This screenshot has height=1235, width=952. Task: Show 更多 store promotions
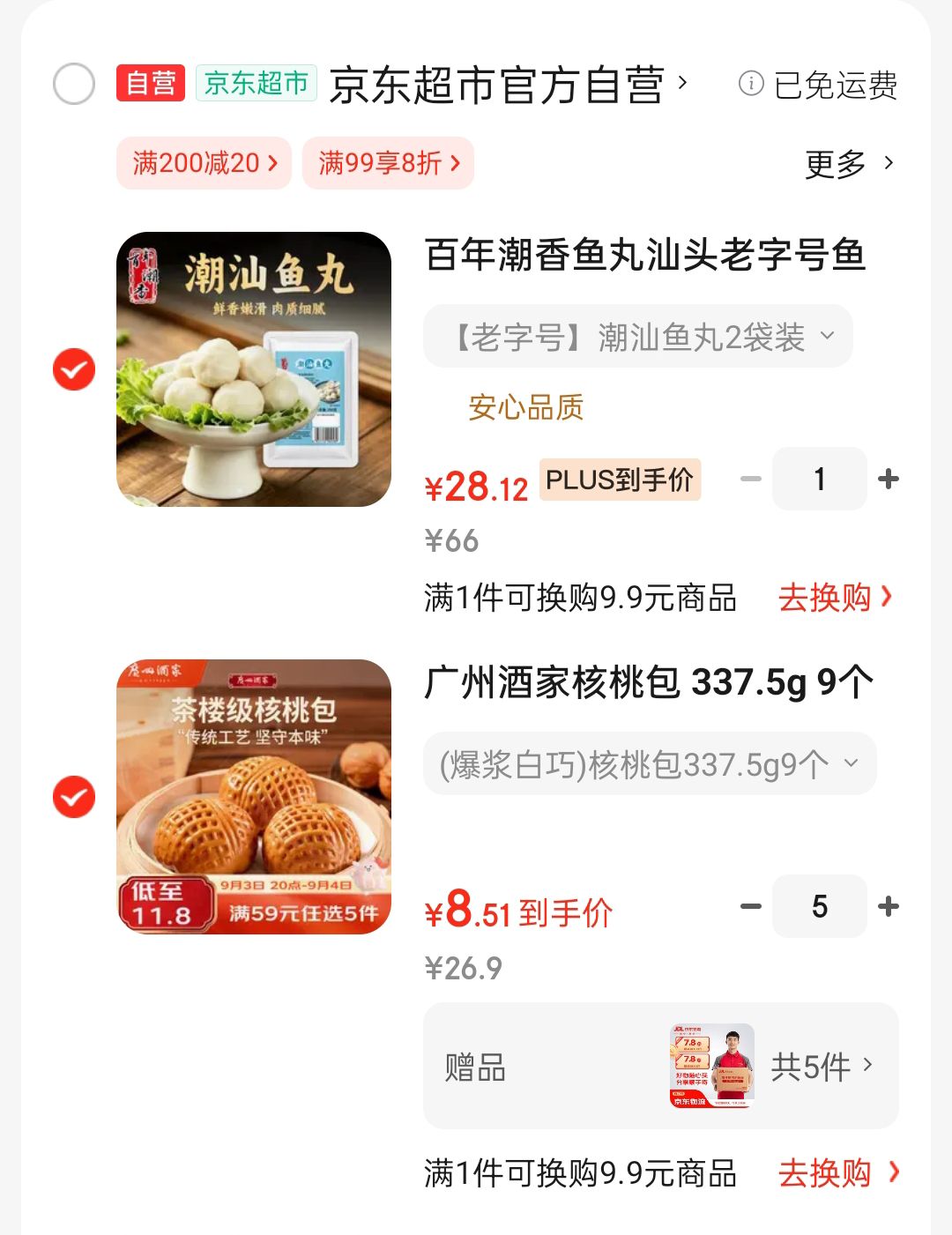click(850, 164)
